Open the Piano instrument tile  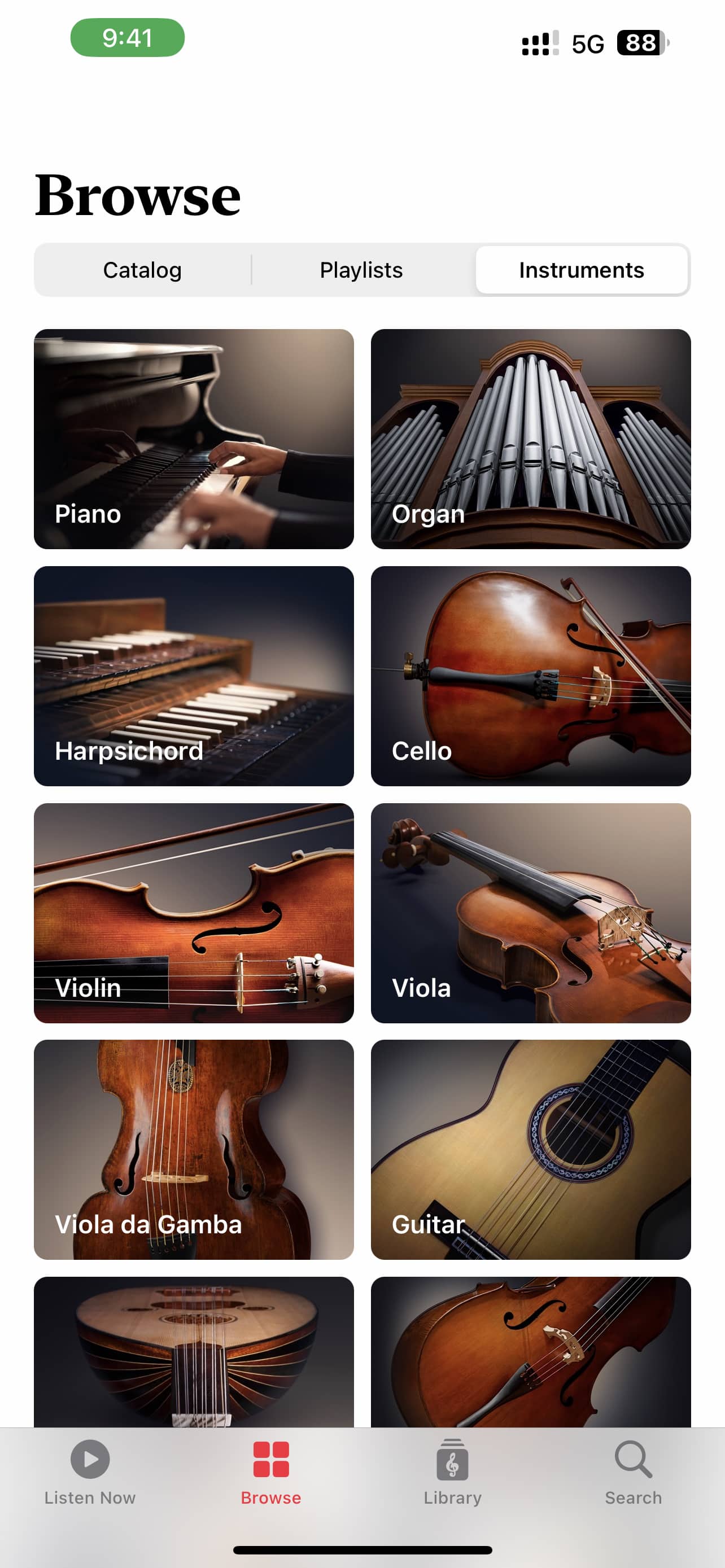pyautogui.click(x=194, y=439)
